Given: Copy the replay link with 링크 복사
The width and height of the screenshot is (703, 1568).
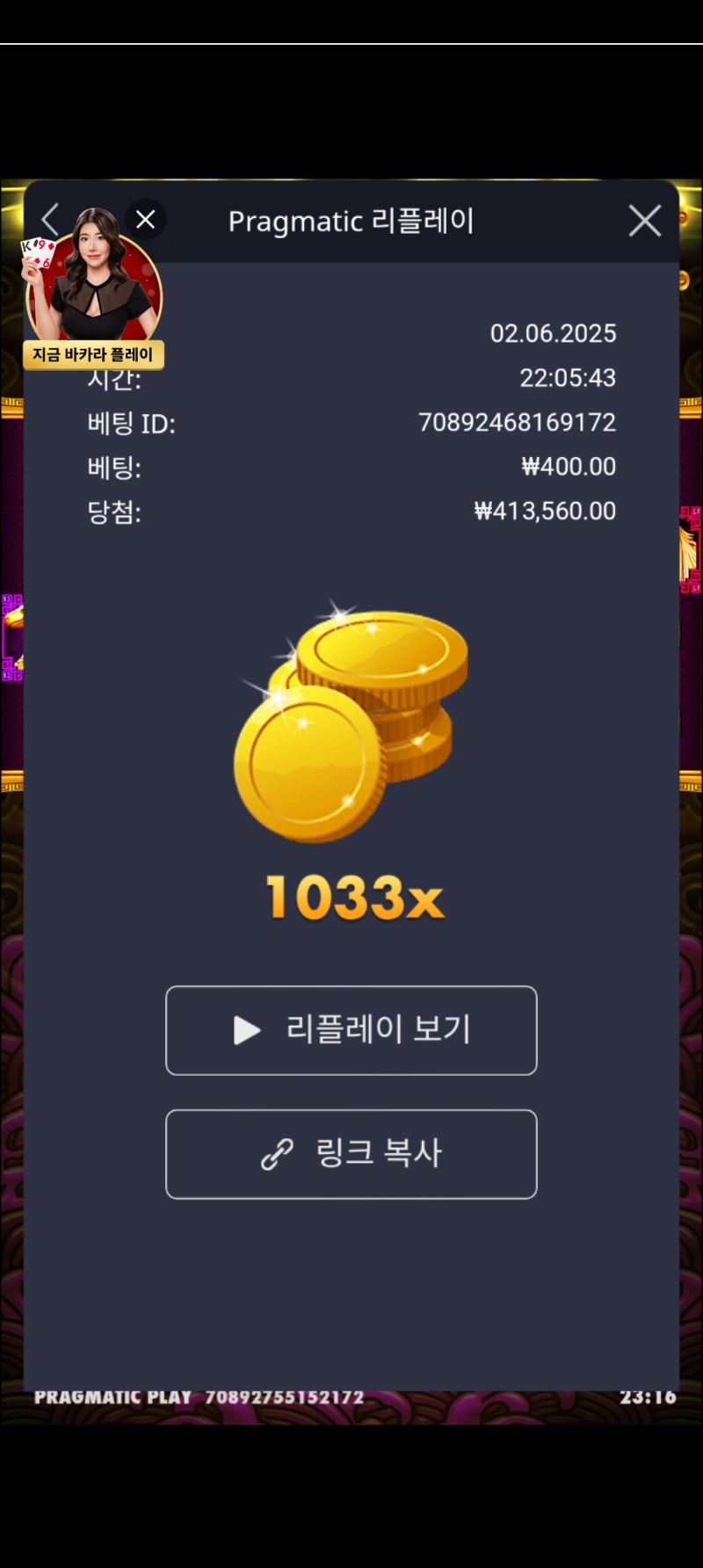Looking at the screenshot, I should pyautogui.click(x=351, y=1154).
